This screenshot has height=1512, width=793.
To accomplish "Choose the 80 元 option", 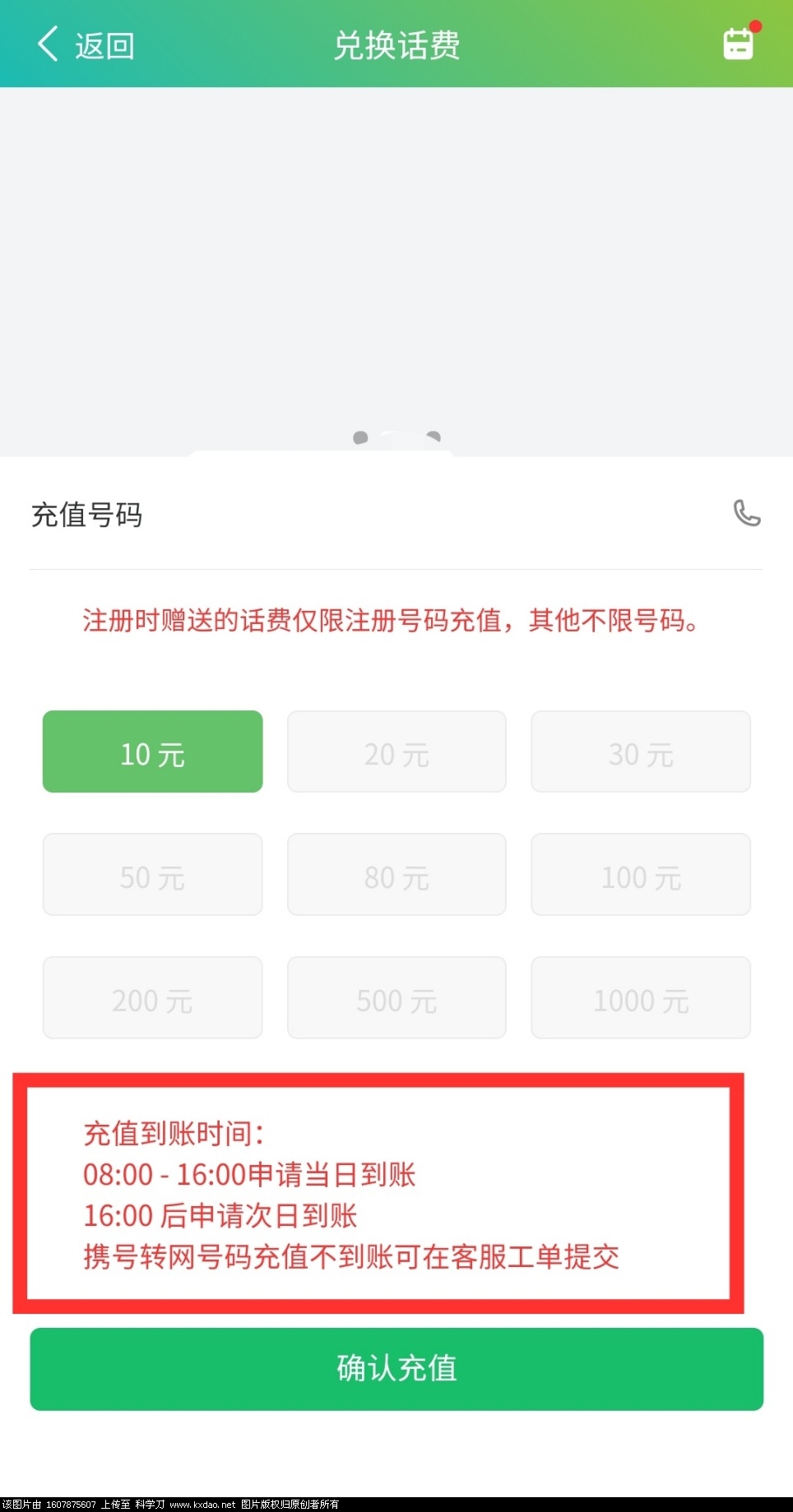I will [x=396, y=875].
